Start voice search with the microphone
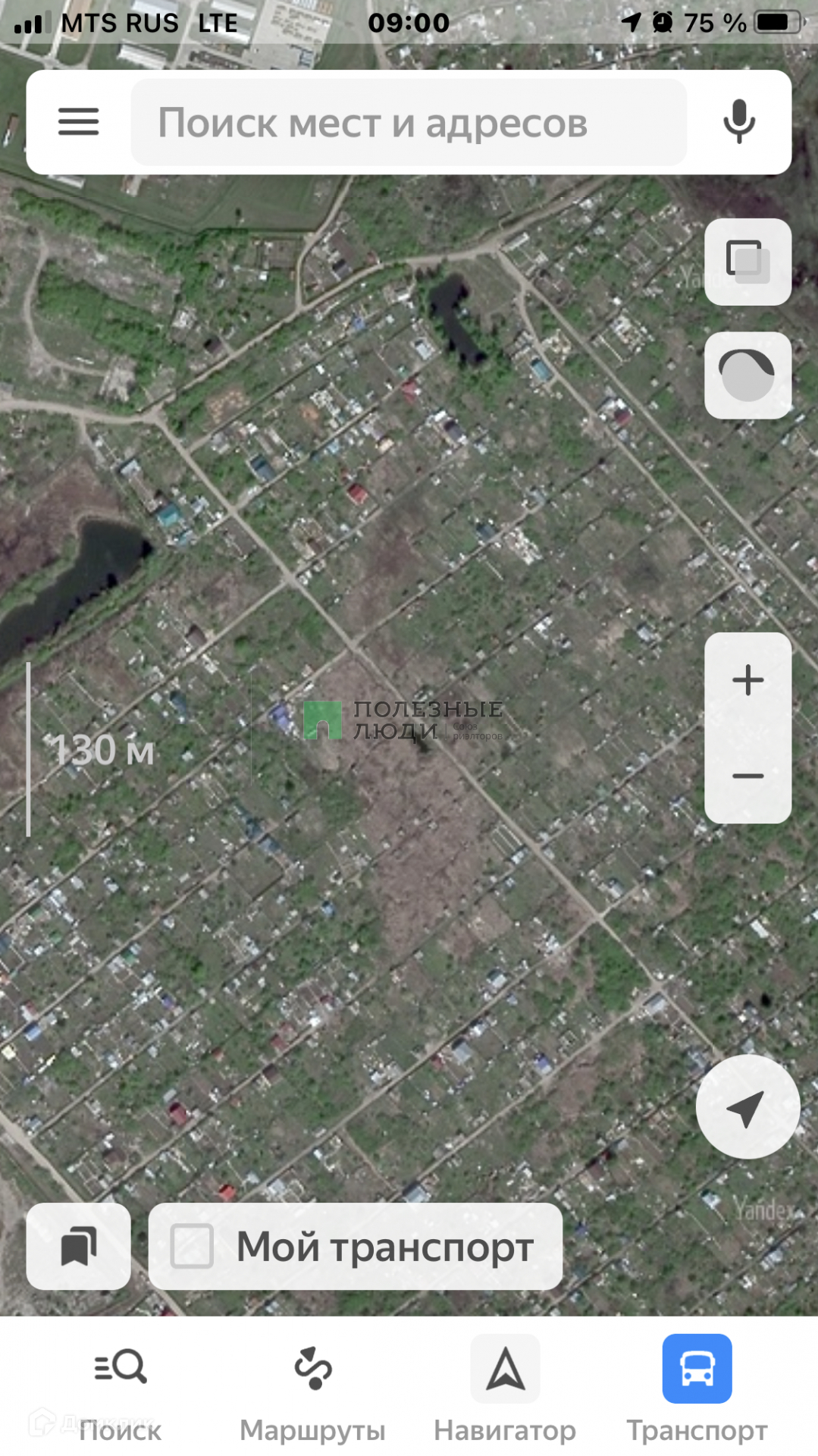 point(738,122)
